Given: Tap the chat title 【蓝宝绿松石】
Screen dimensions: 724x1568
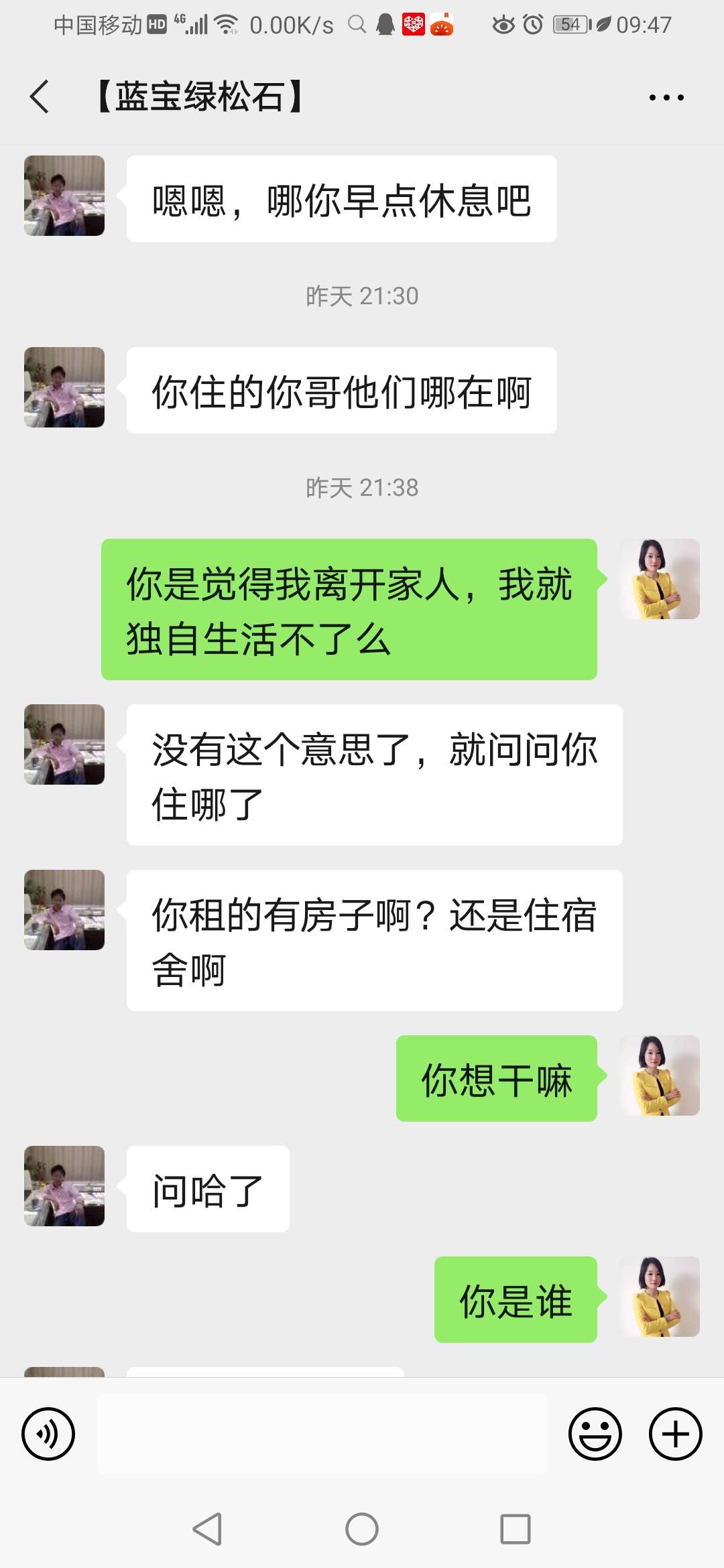Looking at the screenshot, I should click(198, 96).
